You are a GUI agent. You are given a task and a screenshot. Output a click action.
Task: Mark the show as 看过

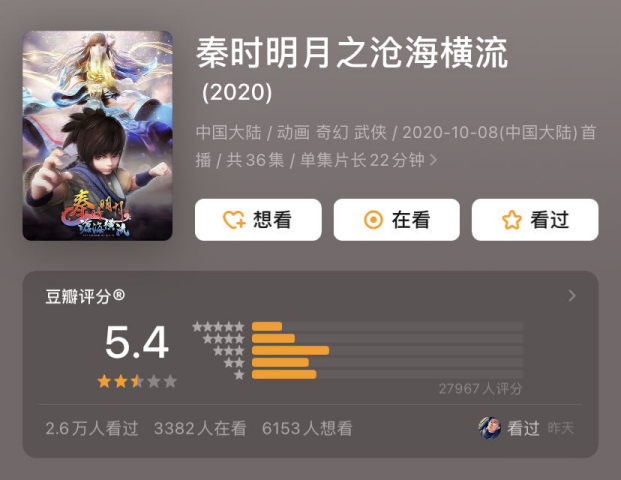(535, 220)
